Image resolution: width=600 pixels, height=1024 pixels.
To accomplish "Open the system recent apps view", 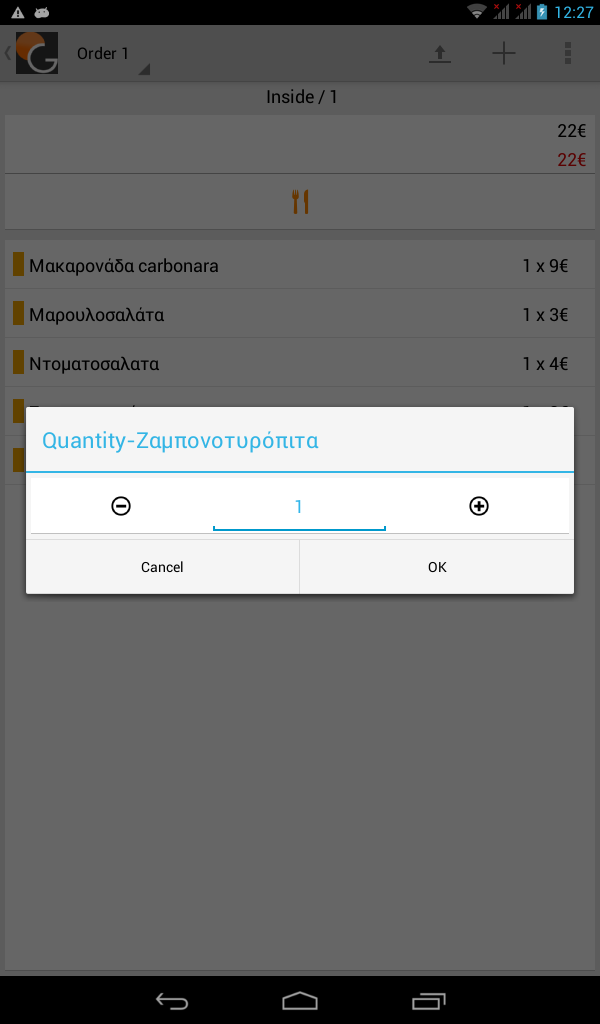I will click(428, 1001).
